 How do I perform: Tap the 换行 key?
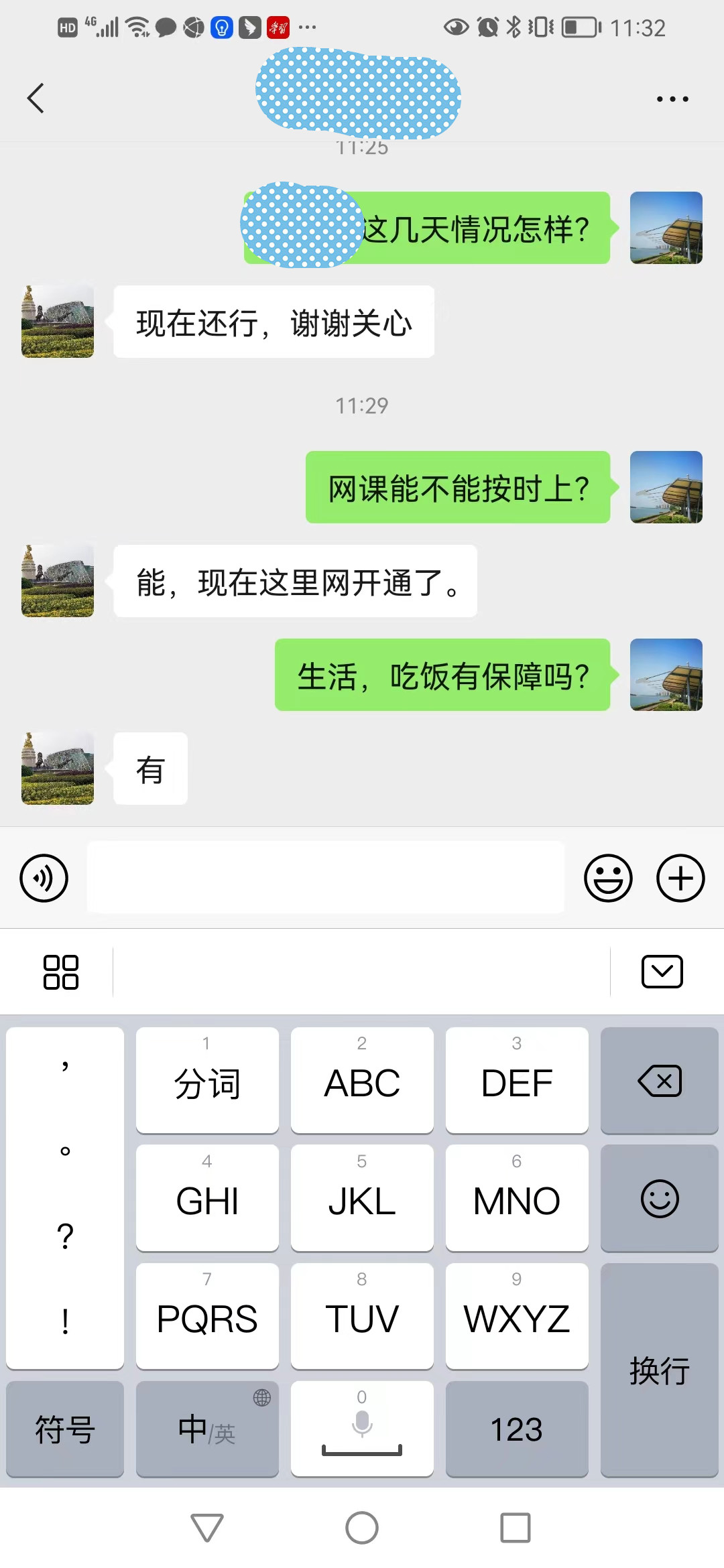(x=659, y=1370)
